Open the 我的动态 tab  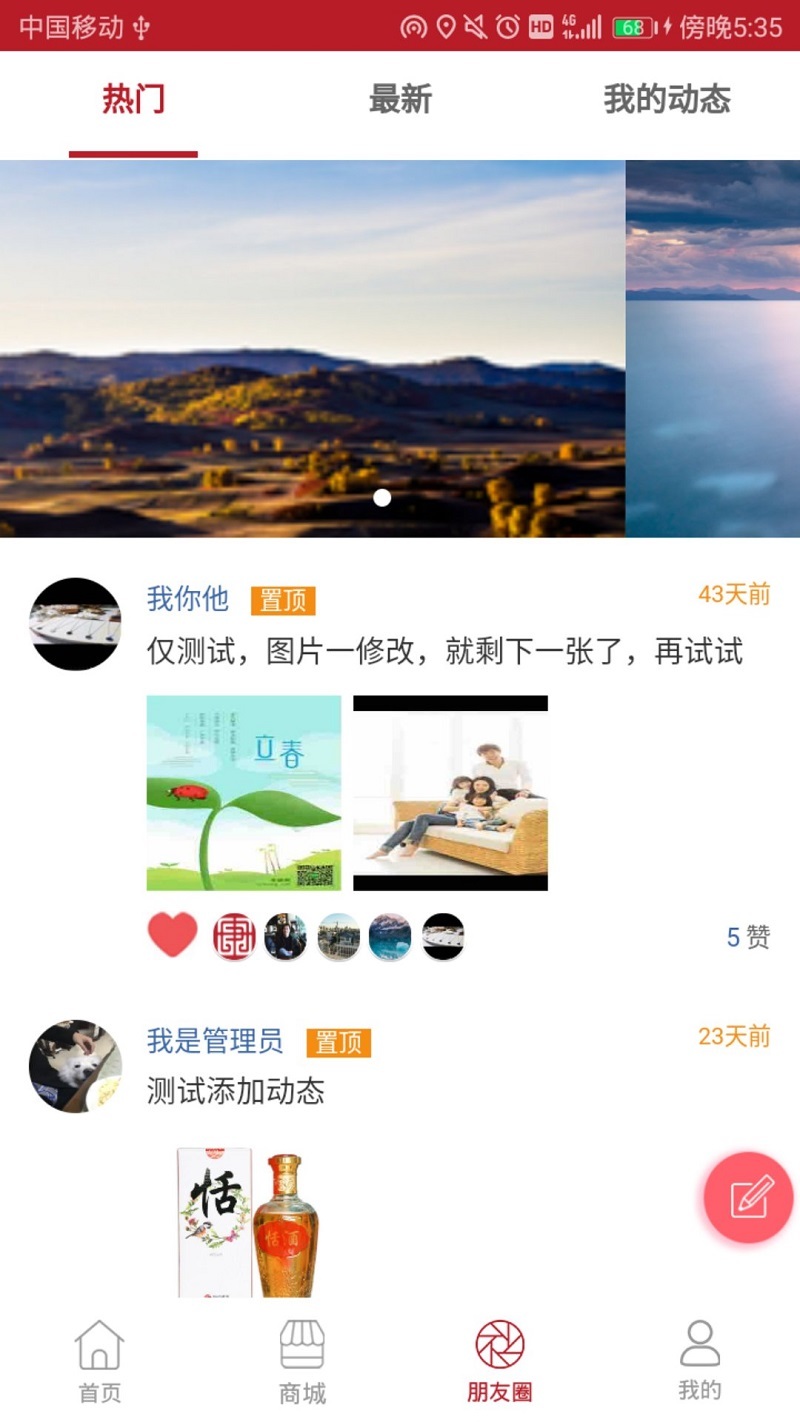[x=667, y=100]
